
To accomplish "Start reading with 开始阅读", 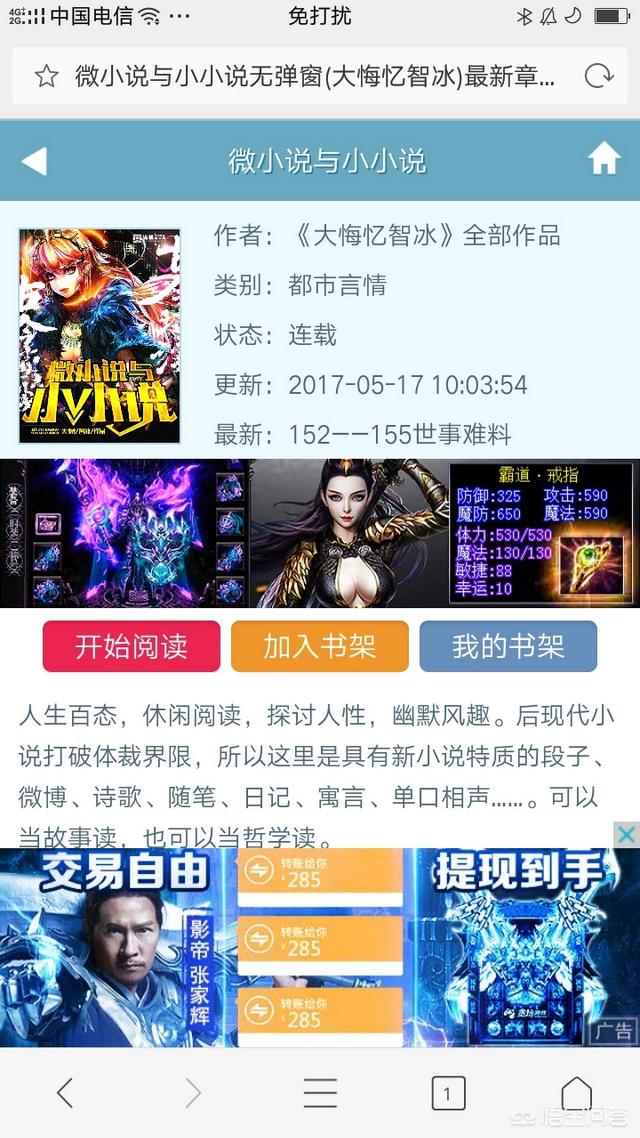I will [131, 646].
